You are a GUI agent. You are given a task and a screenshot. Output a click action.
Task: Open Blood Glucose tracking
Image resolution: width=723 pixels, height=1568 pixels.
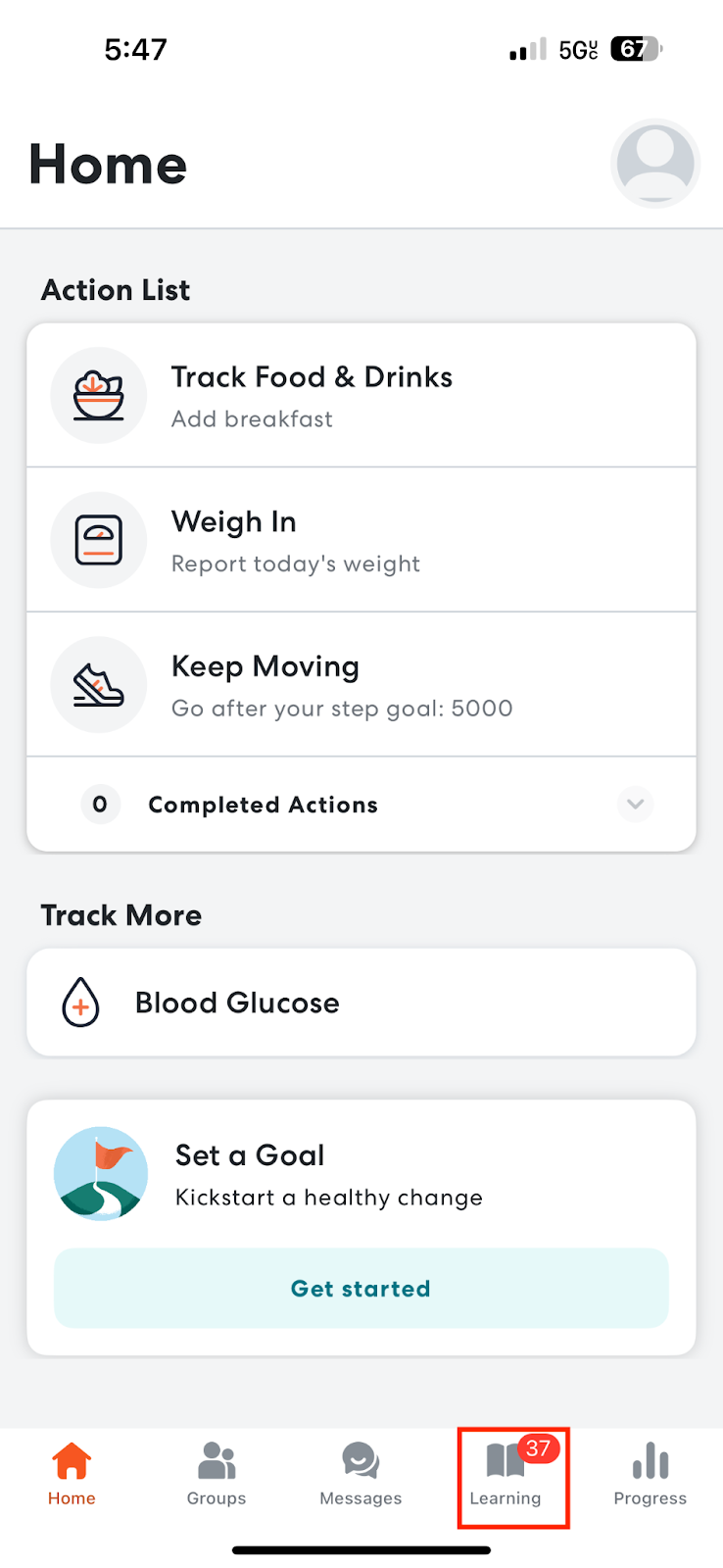[x=361, y=1003]
